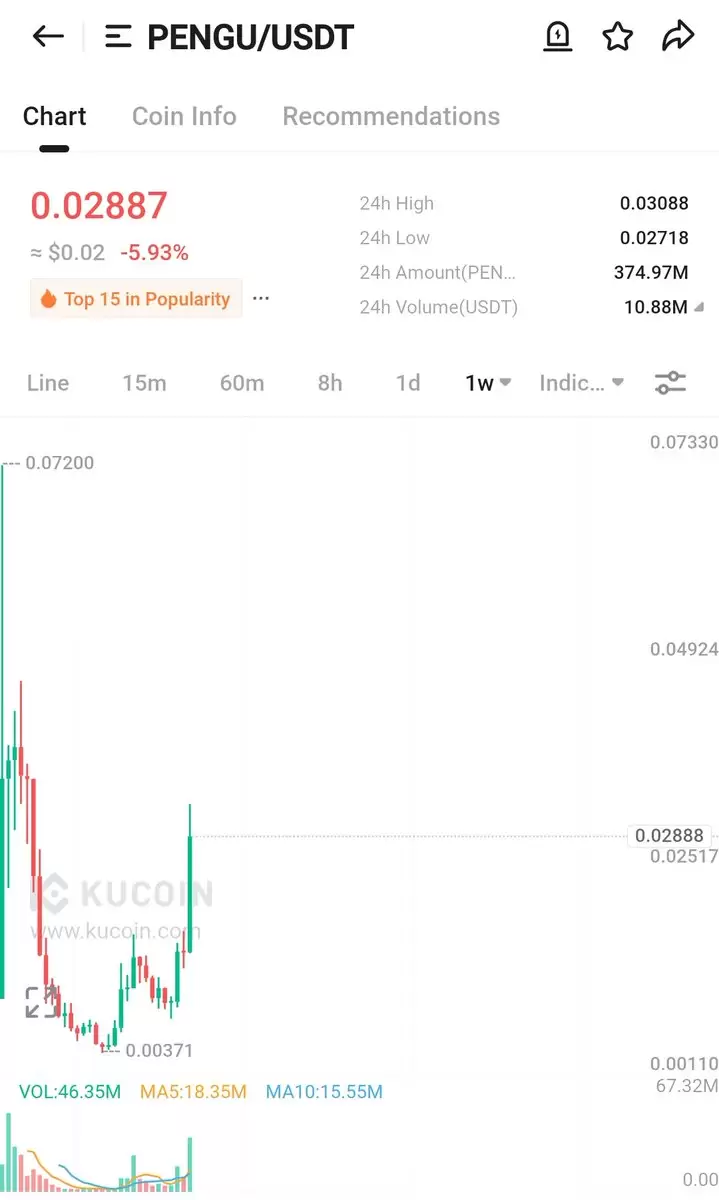Select the Line chart type
Screen dimensions: 719x1200
coord(48,383)
